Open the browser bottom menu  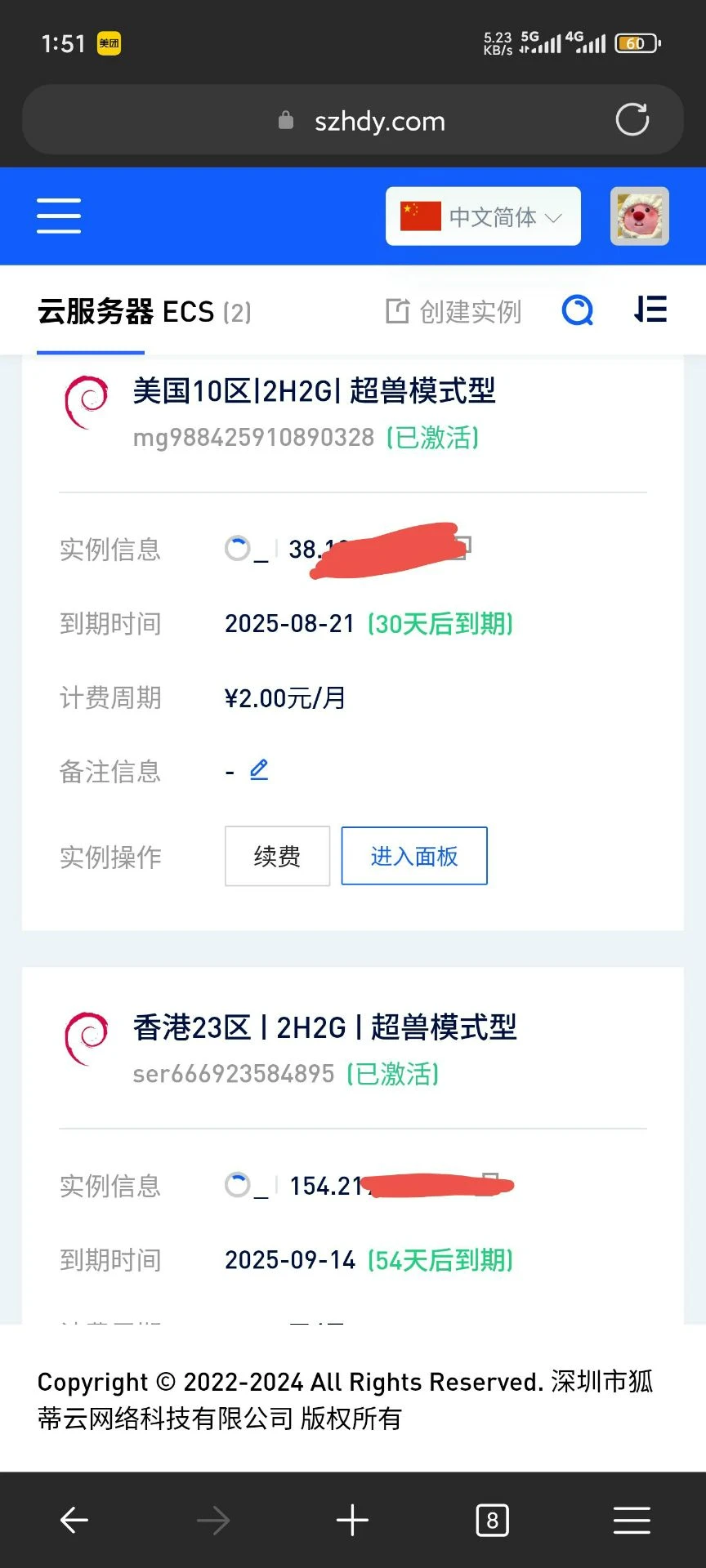tap(632, 1520)
